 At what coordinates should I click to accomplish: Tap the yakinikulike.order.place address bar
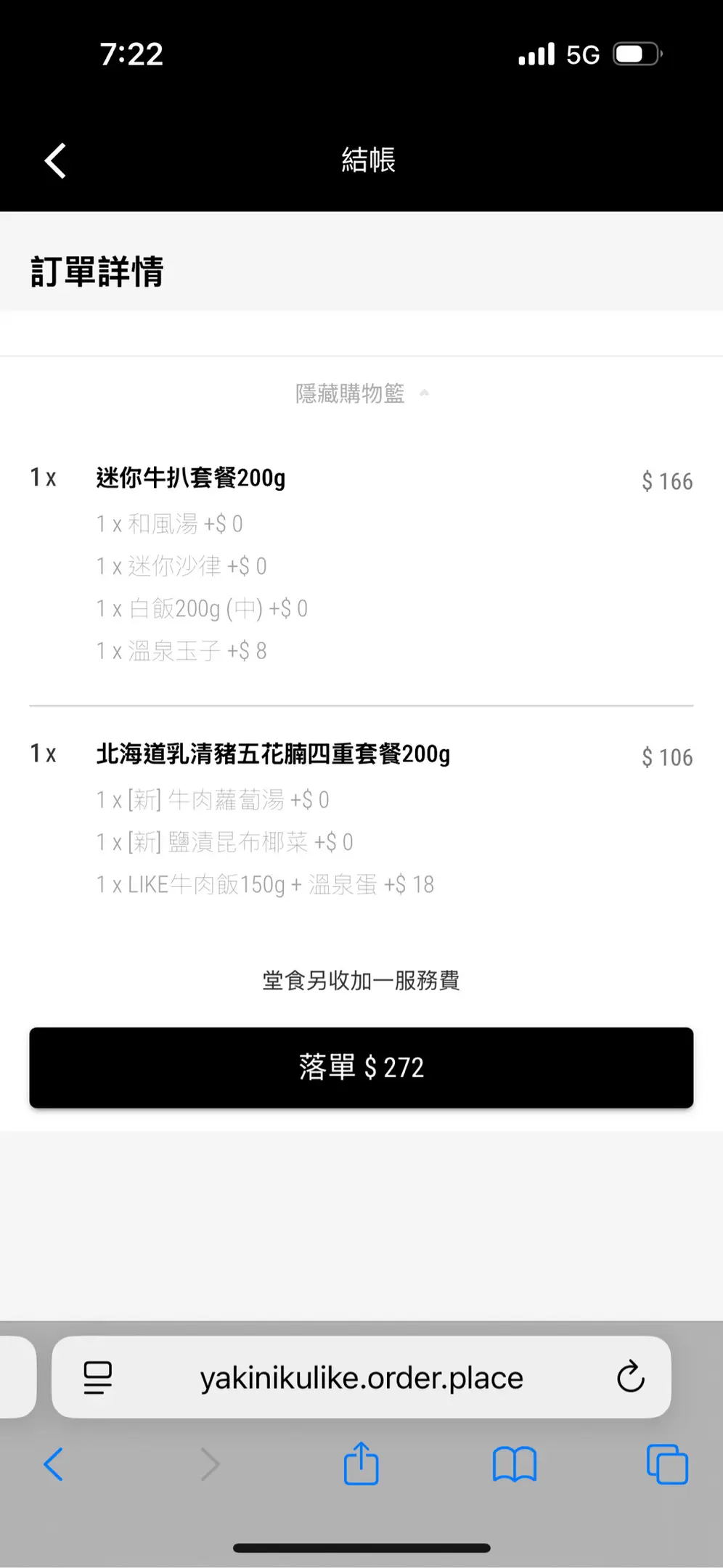pyautogui.click(x=361, y=1377)
